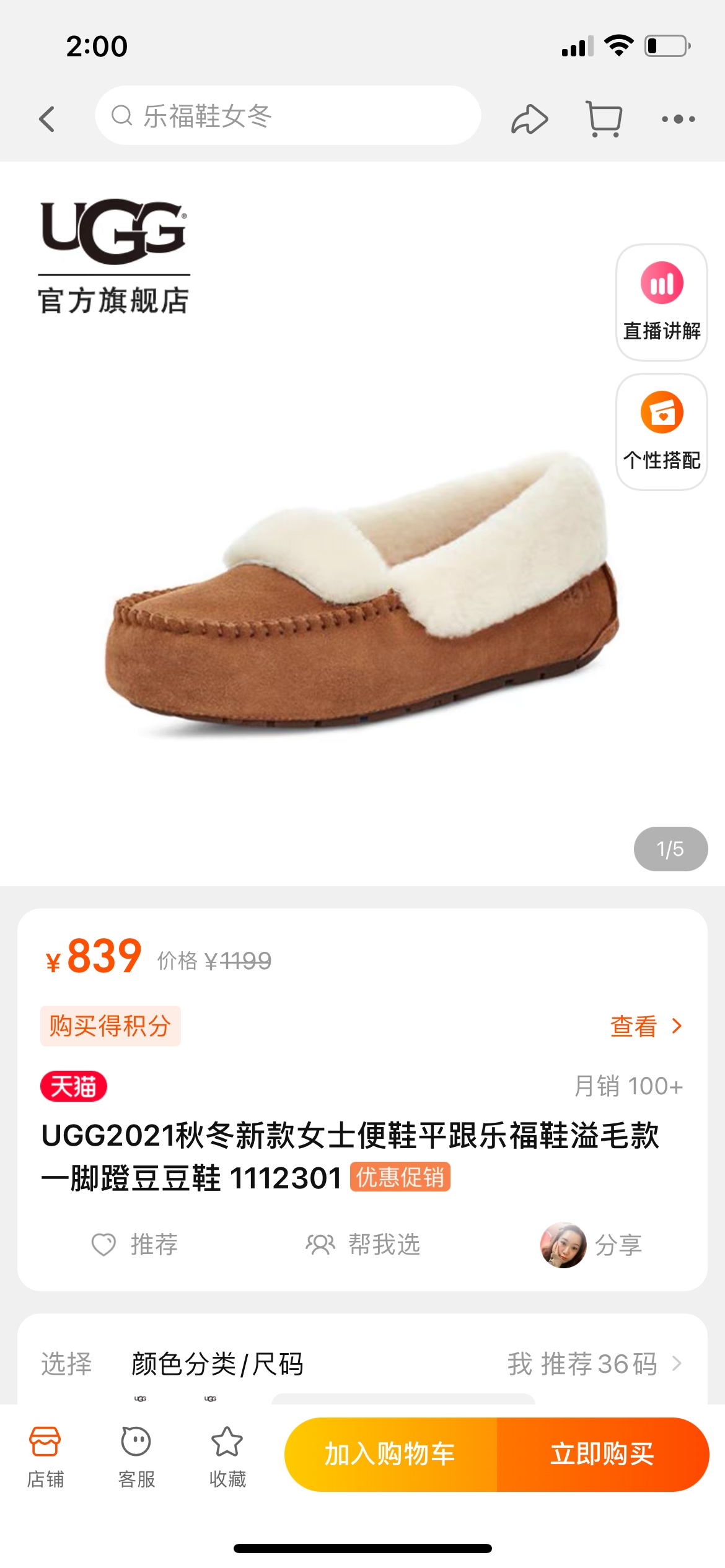Screen dimensions: 725x1568
Task: Open 直播讲解 live explanation
Action: (662, 302)
